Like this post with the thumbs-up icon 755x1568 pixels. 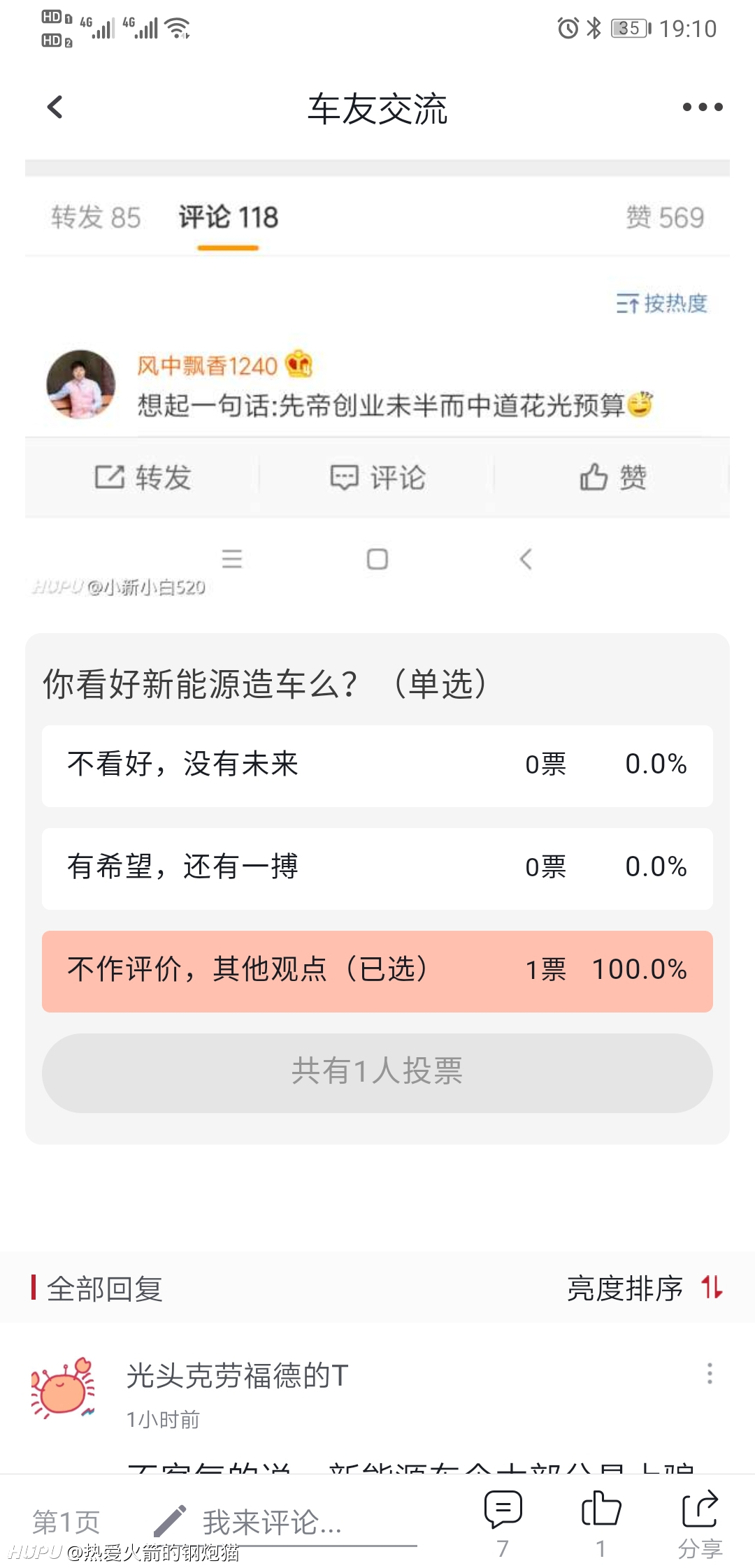pos(601,1523)
